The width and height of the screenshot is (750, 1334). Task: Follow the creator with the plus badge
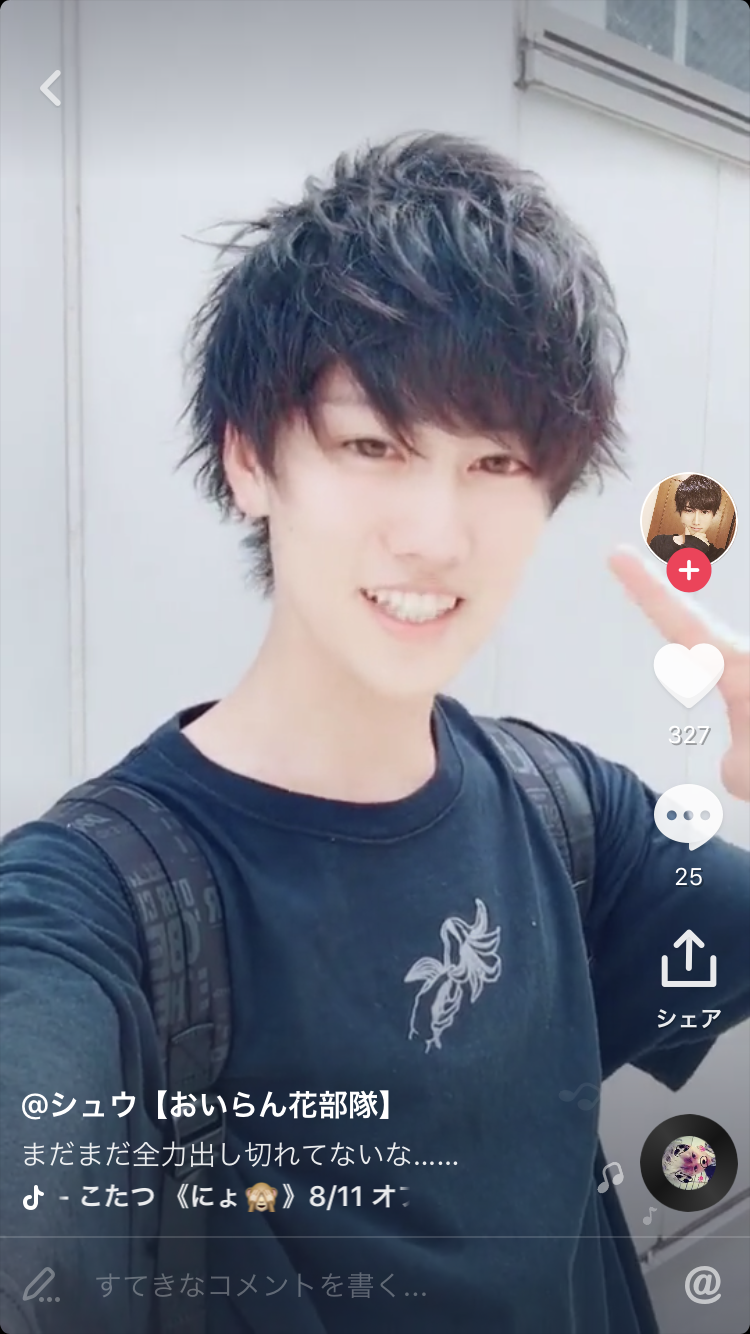pos(688,571)
